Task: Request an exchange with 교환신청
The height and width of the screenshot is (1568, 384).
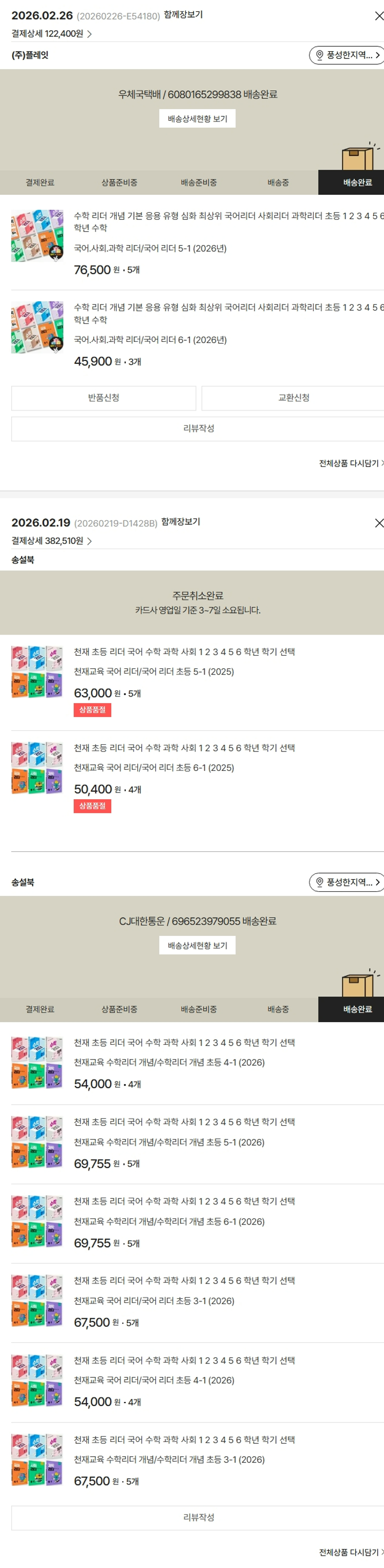Action: tap(293, 398)
